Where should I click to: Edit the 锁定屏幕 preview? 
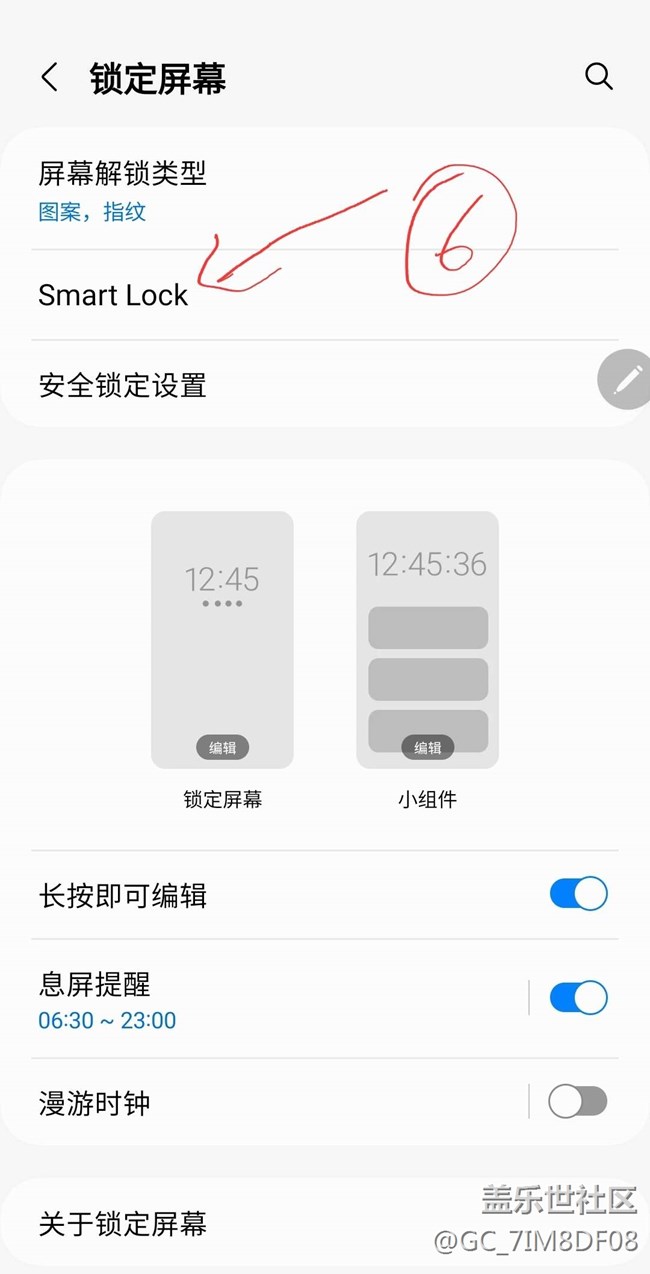point(222,747)
